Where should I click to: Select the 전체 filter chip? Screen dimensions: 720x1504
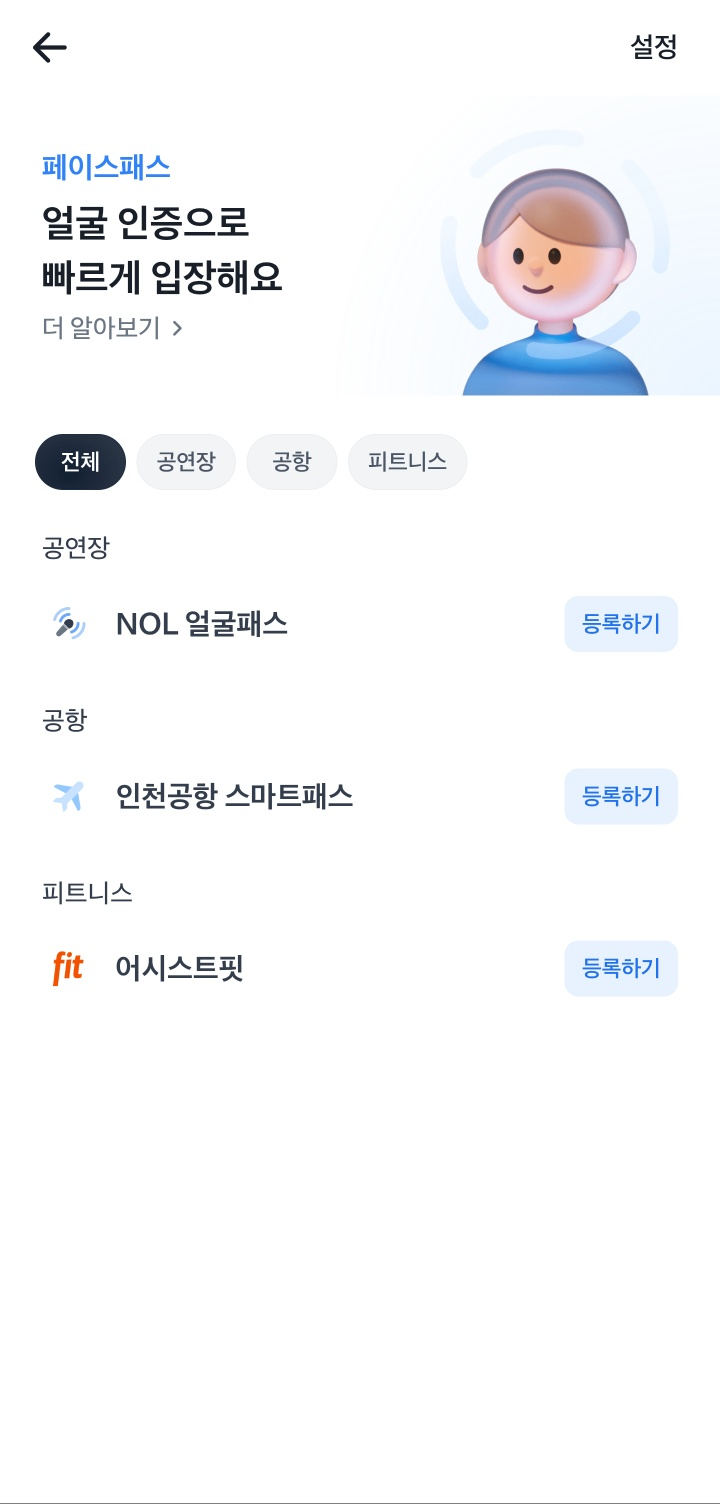[x=80, y=461]
